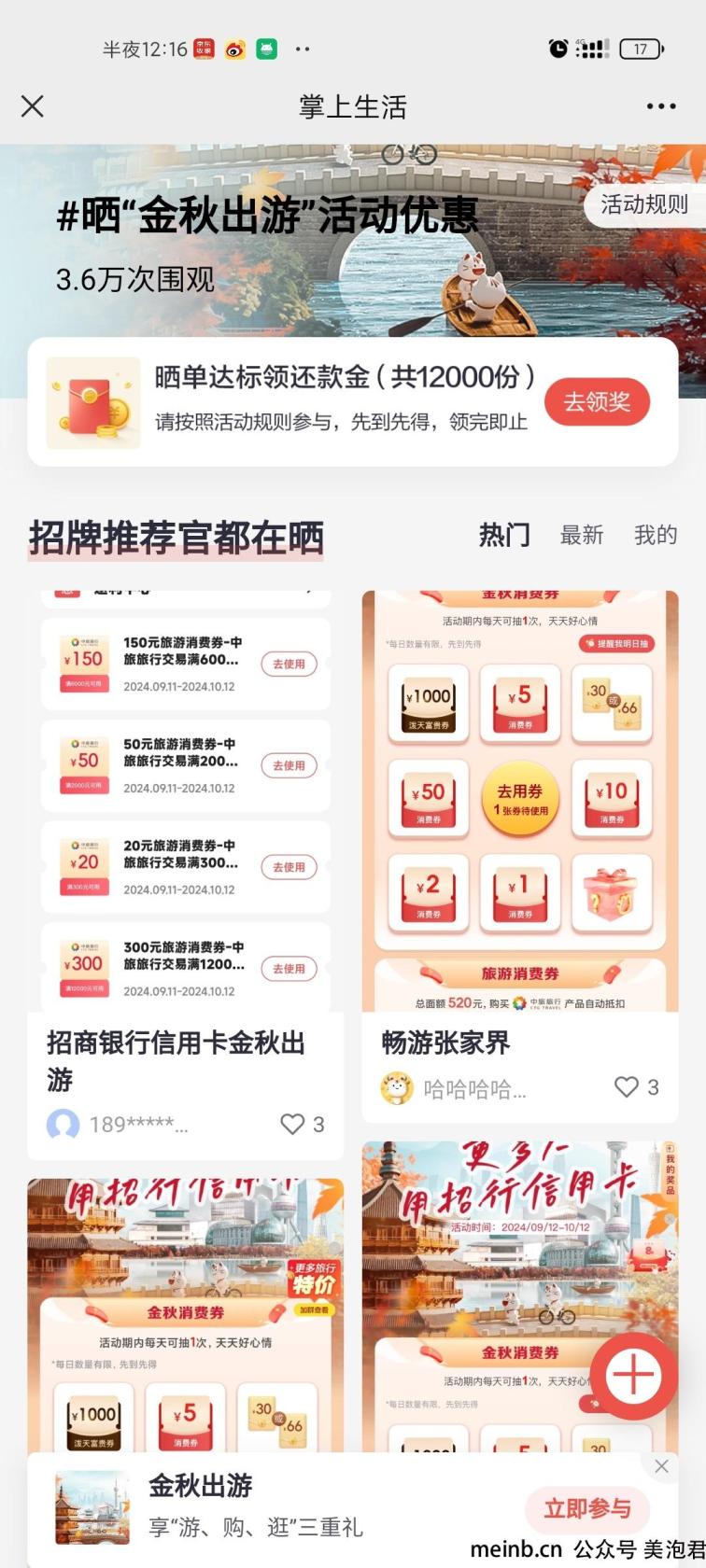This screenshot has height=1568, width=706.
Task: Open the 晒单达标领还款金 reward card
Action: click(x=353, y=402)
